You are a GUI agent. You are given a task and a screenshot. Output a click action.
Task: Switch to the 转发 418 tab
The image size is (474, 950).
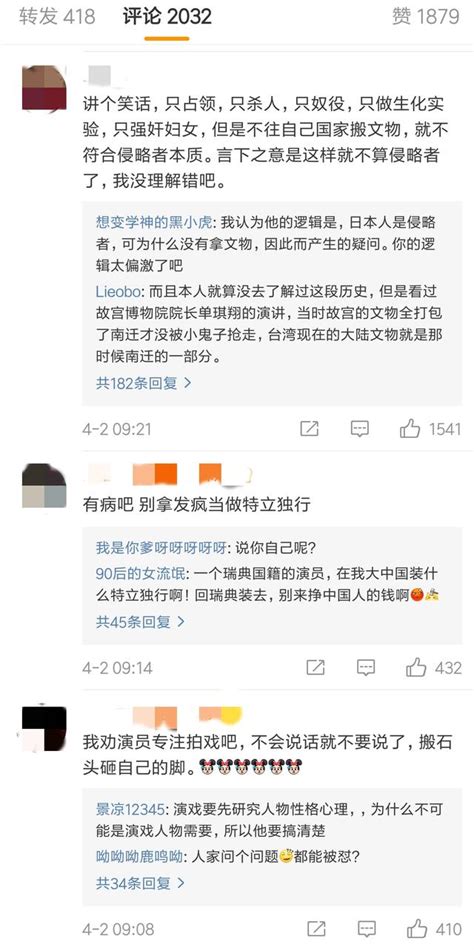click(57, 16)
